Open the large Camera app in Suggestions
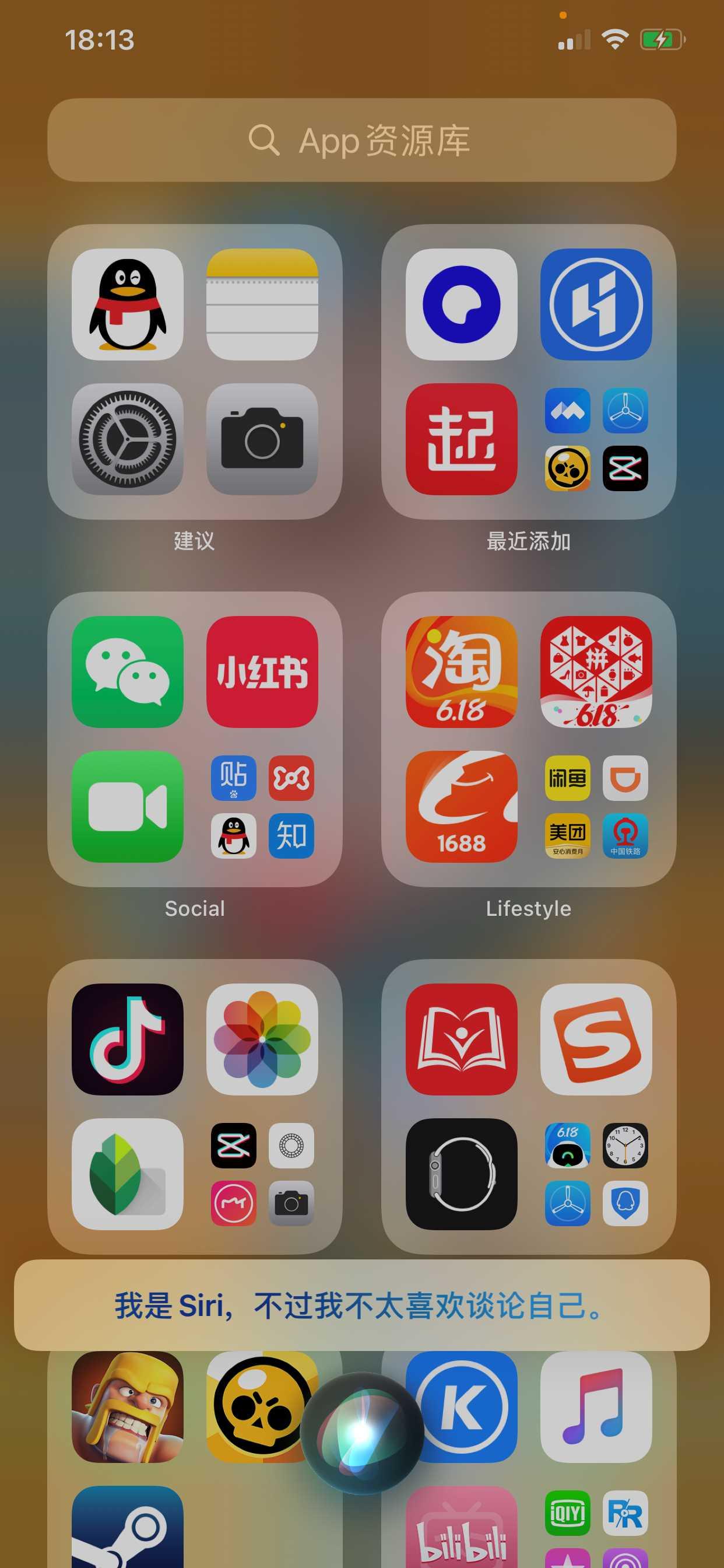The image size is (724, 1568). coord(262,439)
